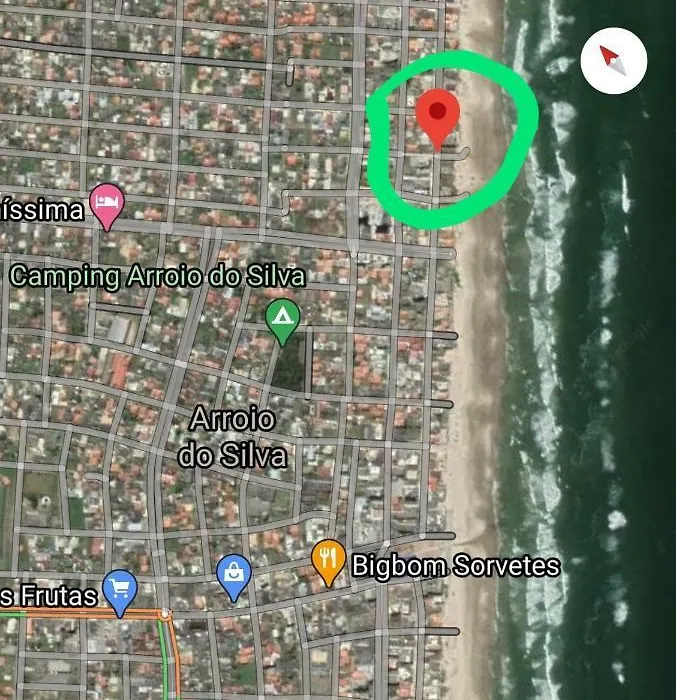Screen dimensions: 676x700
Task: Select the red dropped pin near the beach
Action: [x=437, y=114]
